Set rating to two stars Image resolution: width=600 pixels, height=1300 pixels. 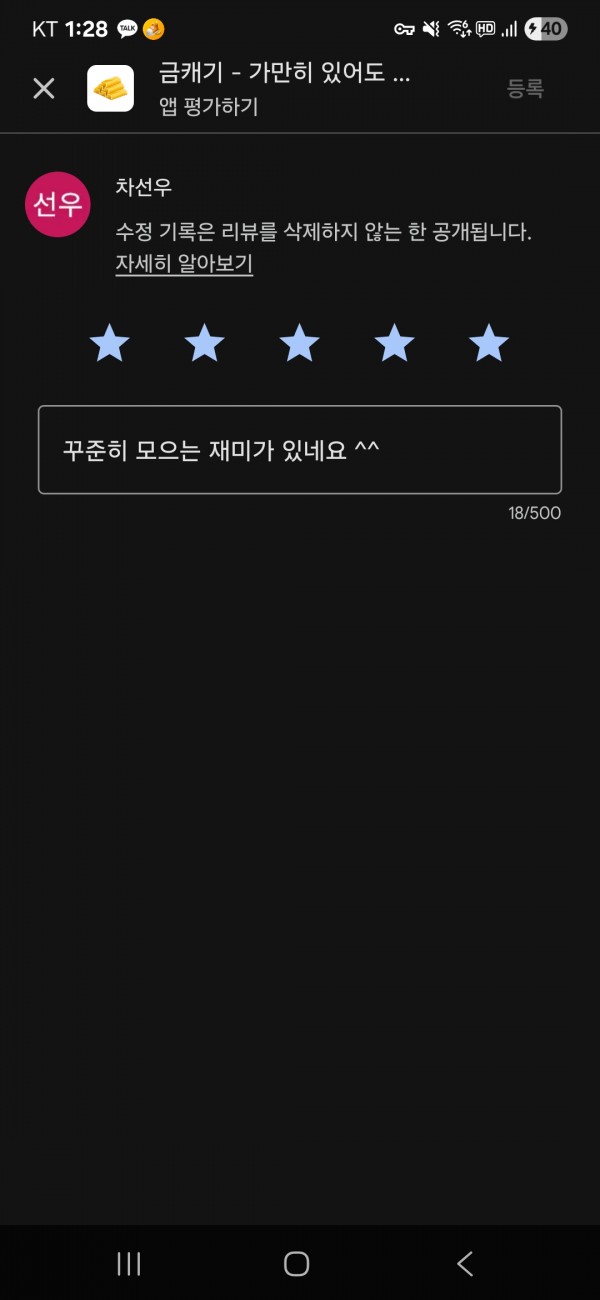point(205,343)
